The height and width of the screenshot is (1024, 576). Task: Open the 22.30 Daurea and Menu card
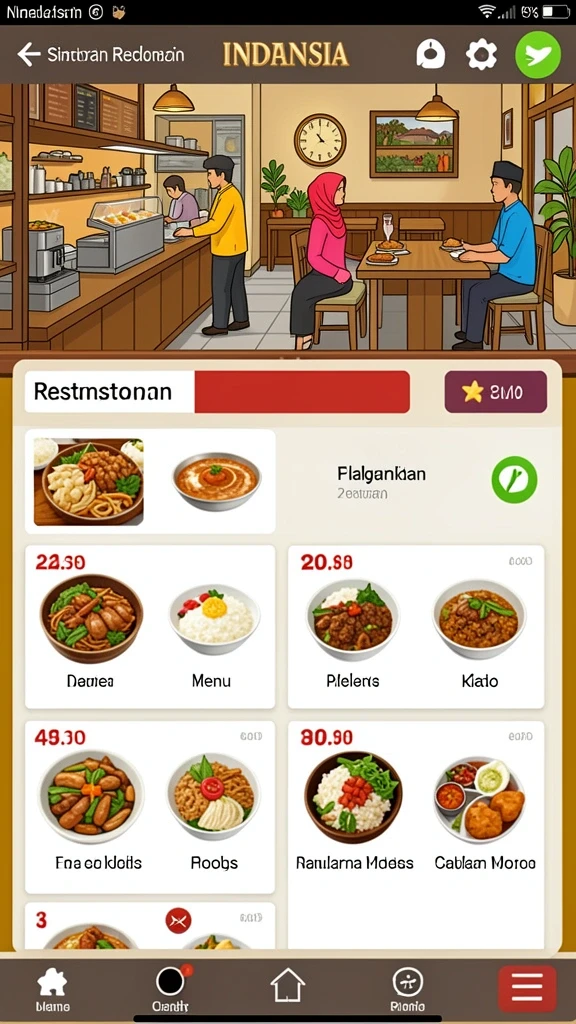click(x=150, y=627)
